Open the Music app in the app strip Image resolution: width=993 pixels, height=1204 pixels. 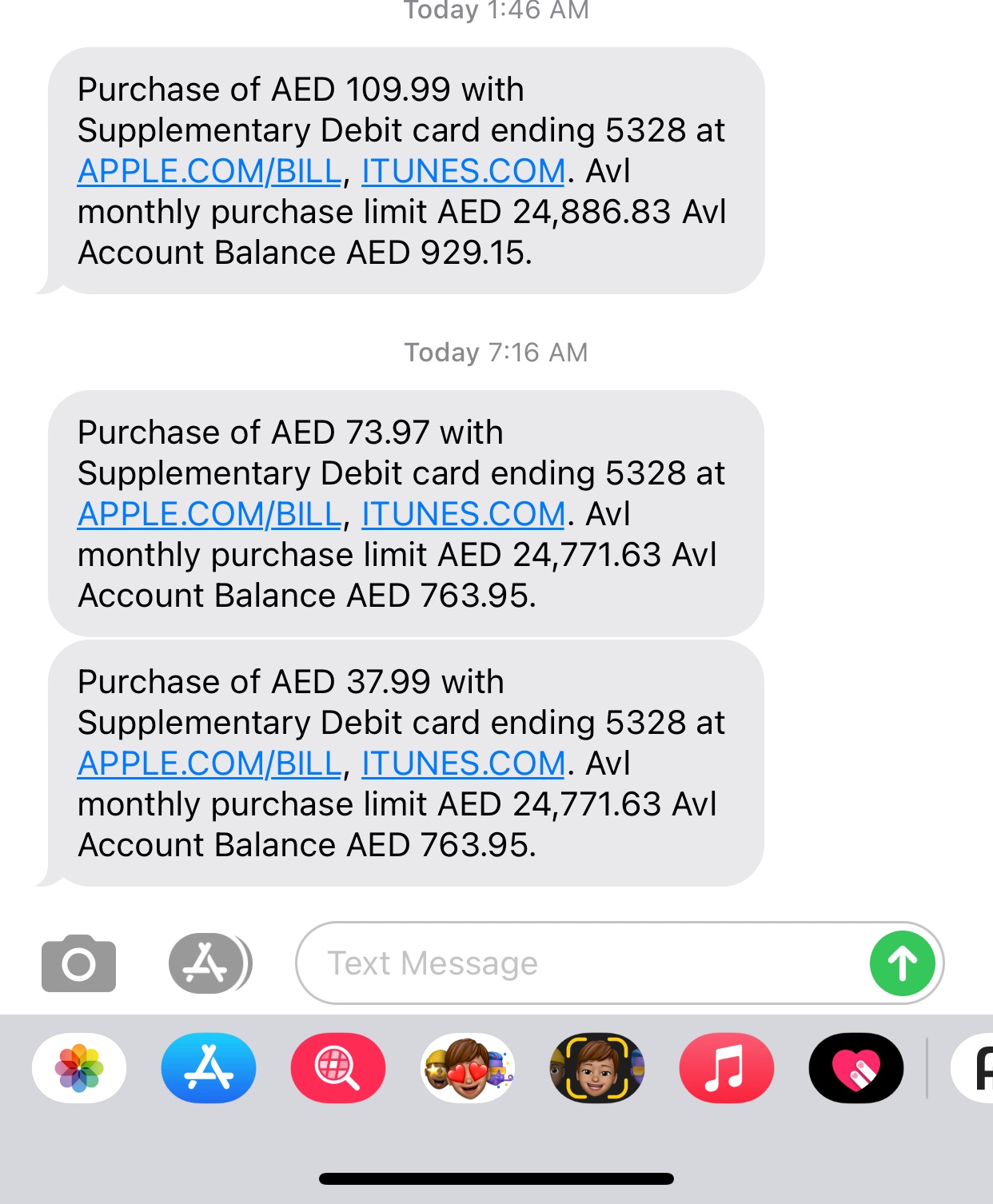(x=726, y=1068)
